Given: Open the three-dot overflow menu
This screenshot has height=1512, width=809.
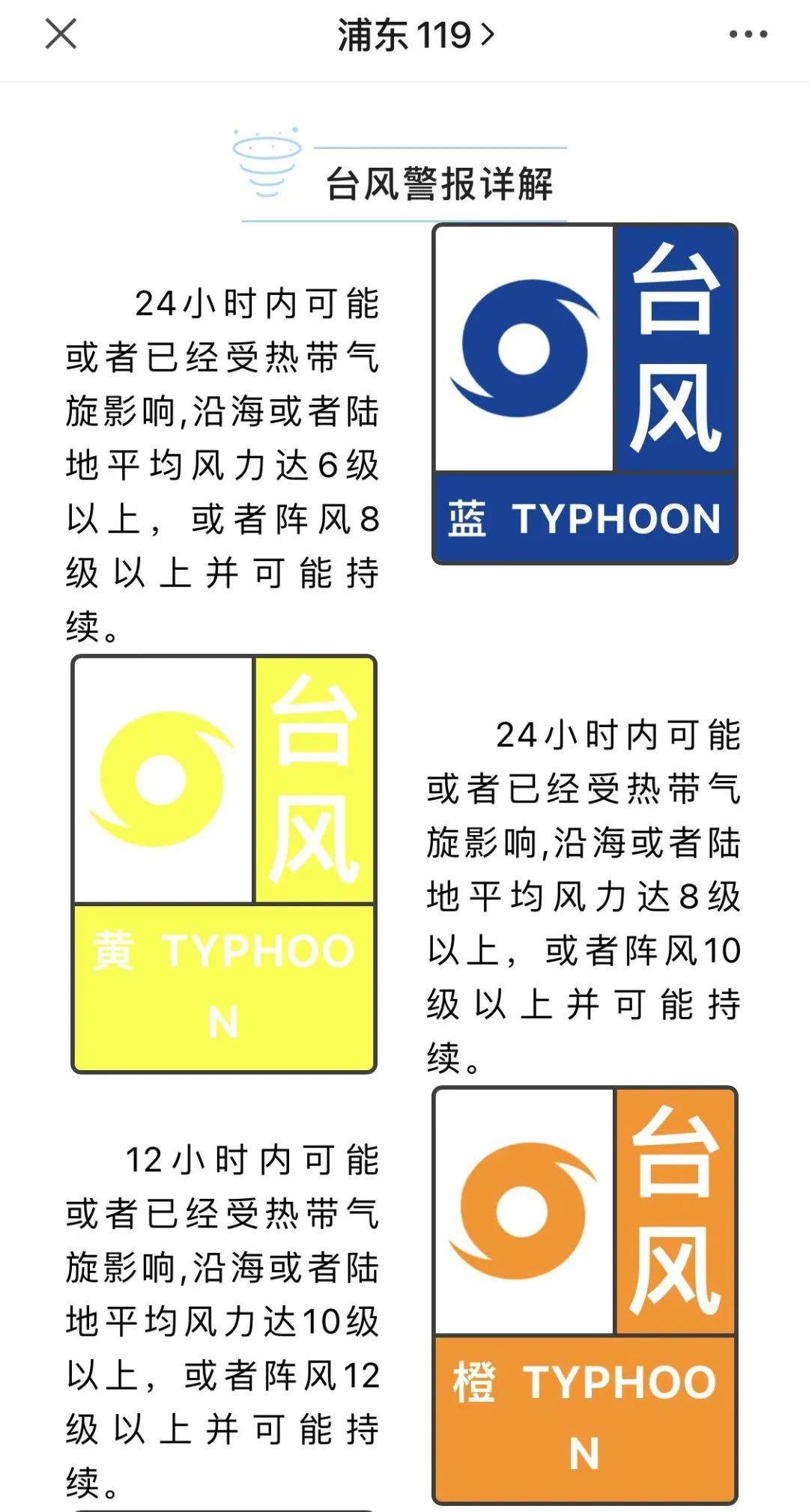Looking at the screenshot, I should (x=748, y=34).
